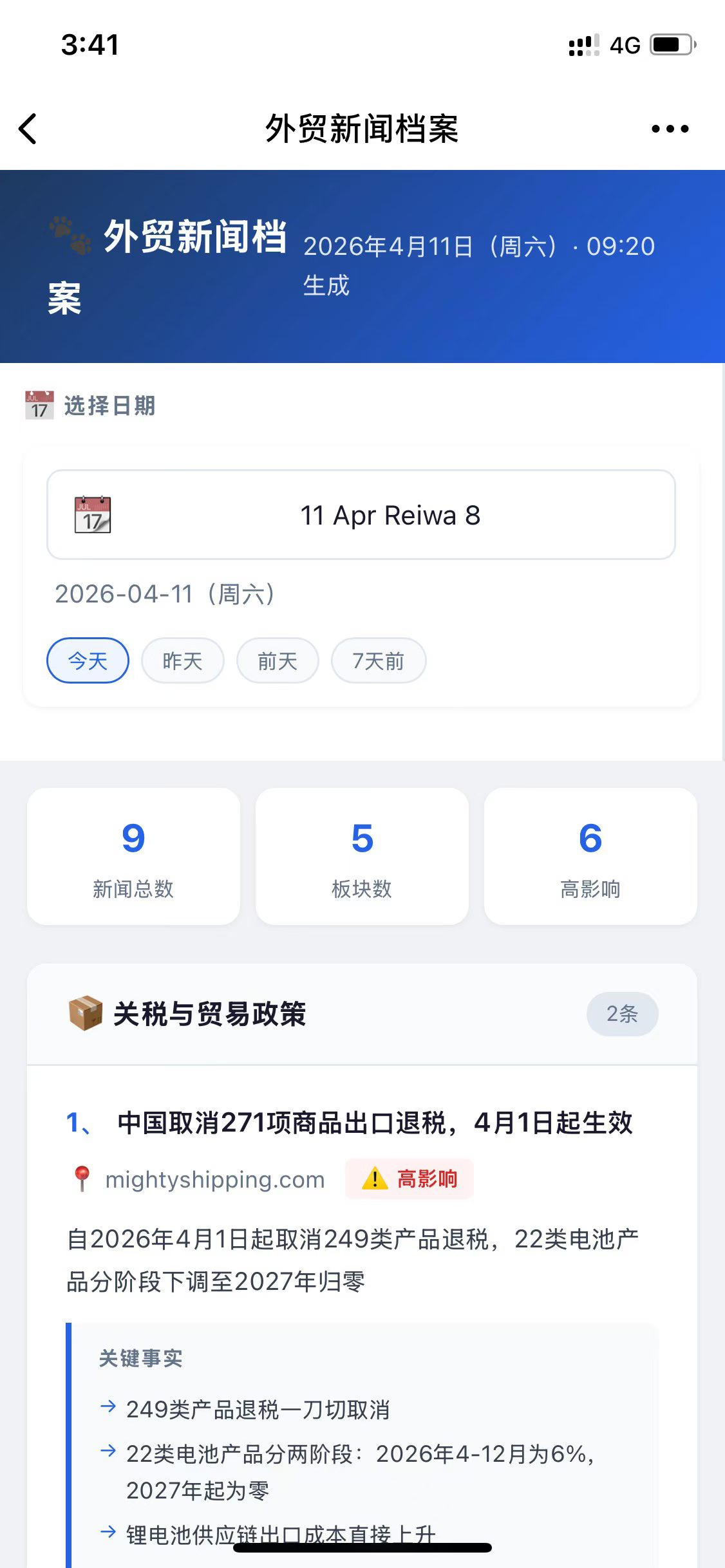Open the mightyshipping.com source link
This screenshot has width=725, height=1568.
point(214,1179)
